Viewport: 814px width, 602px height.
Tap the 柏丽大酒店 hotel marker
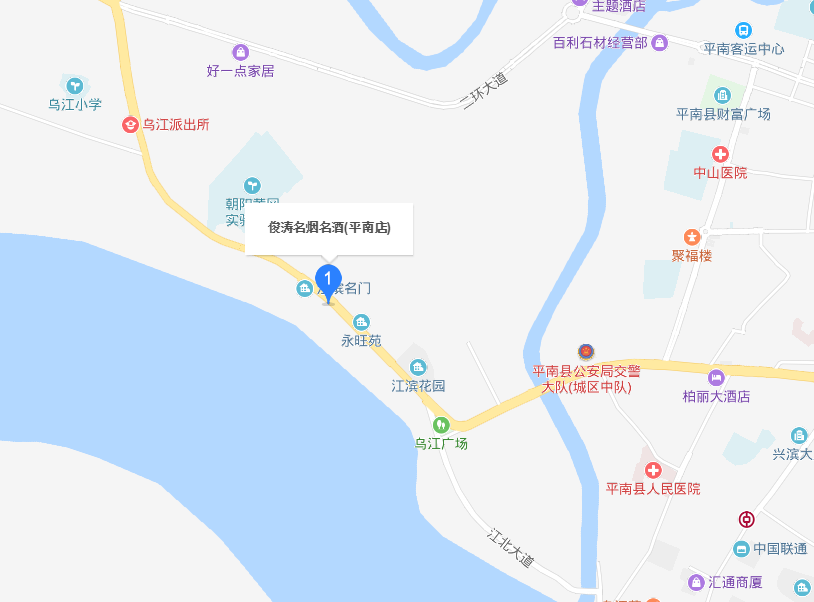[716, 377]
